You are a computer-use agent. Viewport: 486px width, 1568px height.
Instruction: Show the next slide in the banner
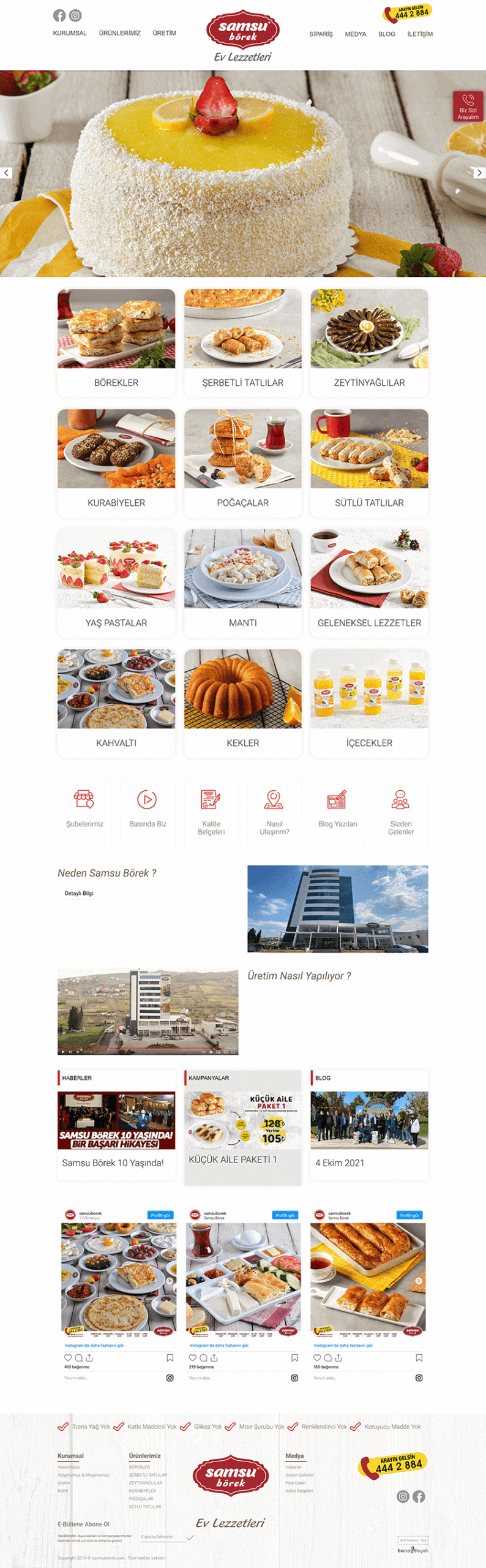tap(479, 173)
